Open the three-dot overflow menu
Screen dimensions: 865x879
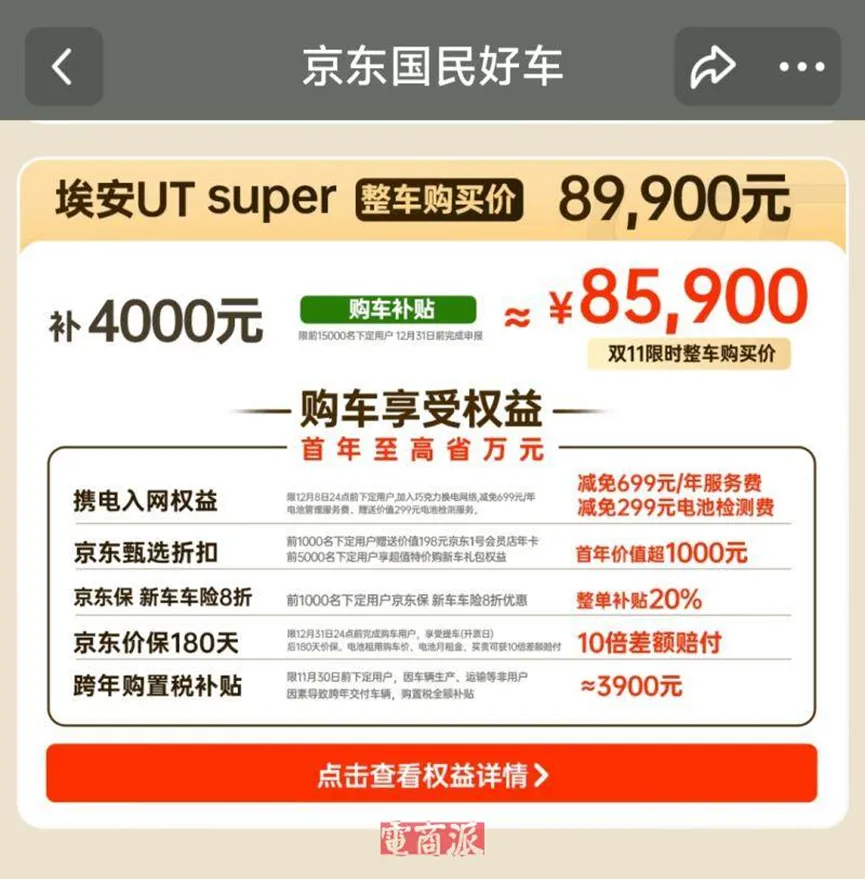[x=802, y=67]
